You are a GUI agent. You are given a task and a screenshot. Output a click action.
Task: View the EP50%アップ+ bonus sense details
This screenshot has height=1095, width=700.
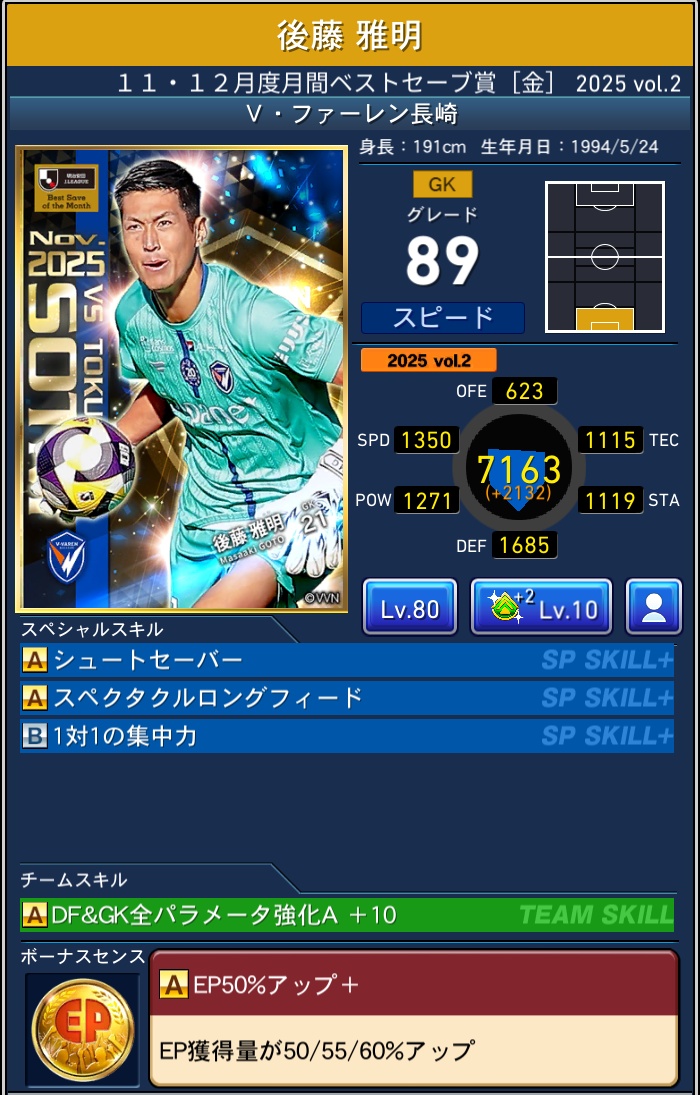(x=413, y=1018)
